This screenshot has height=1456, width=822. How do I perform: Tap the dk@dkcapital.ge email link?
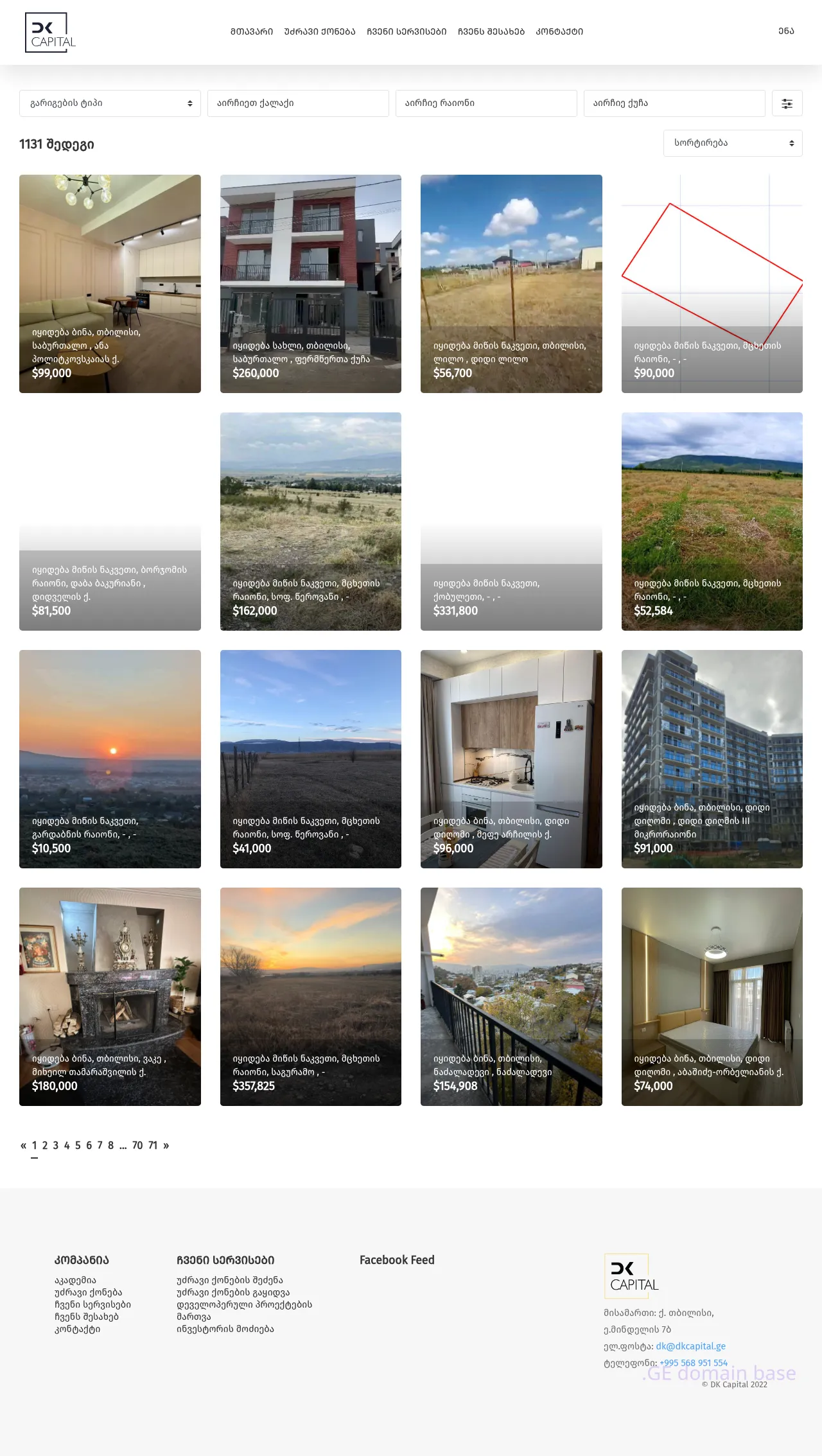pos(690,1346)
